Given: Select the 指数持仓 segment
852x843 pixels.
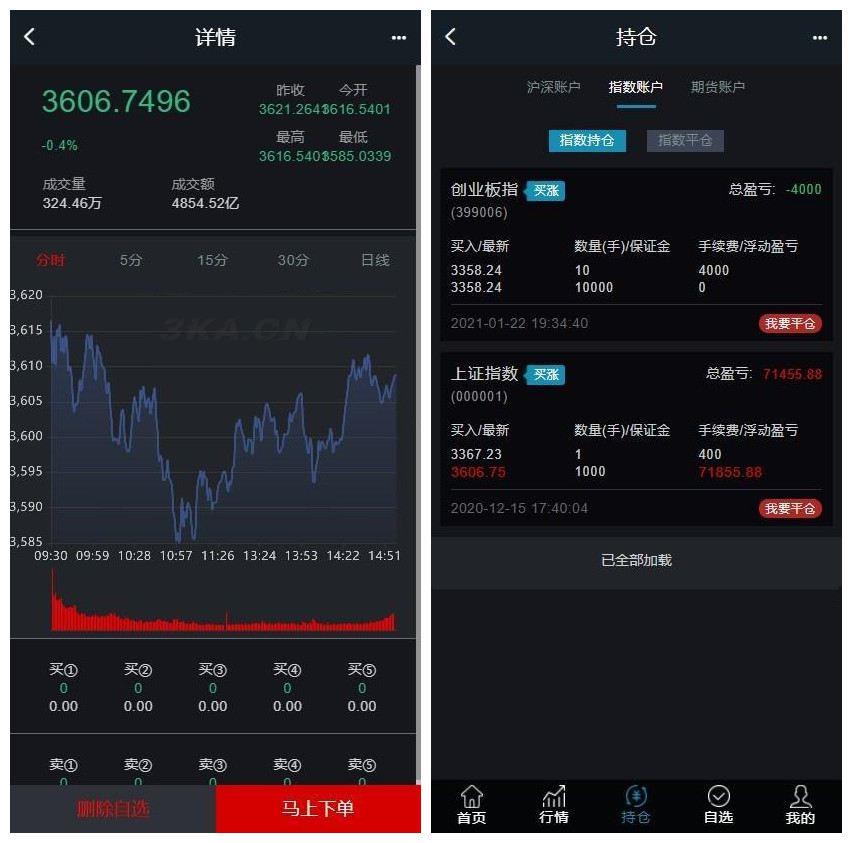Looking at the screenshot, I should [x=587, y=141].
